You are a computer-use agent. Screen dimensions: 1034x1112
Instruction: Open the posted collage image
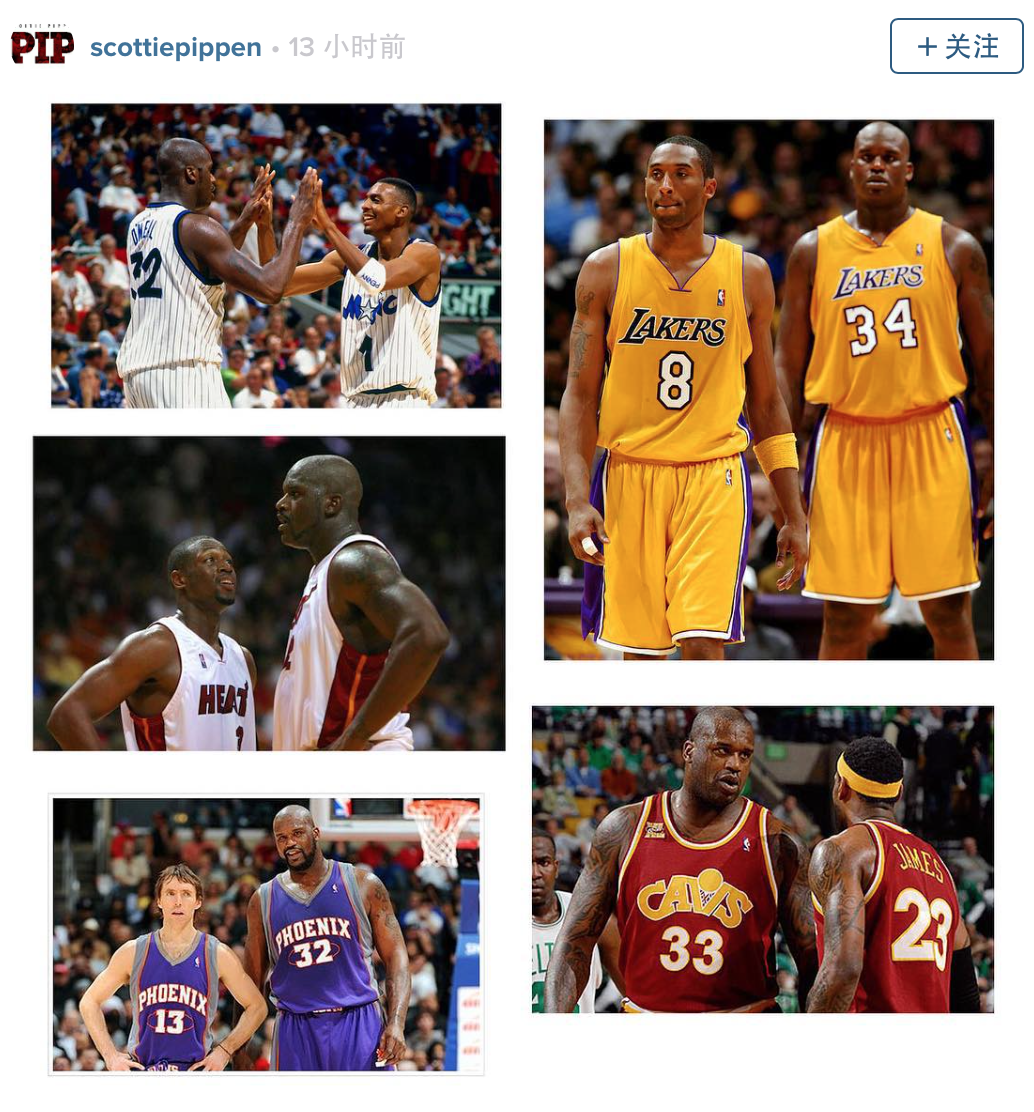pyautogui.click(x=517, y=590)
